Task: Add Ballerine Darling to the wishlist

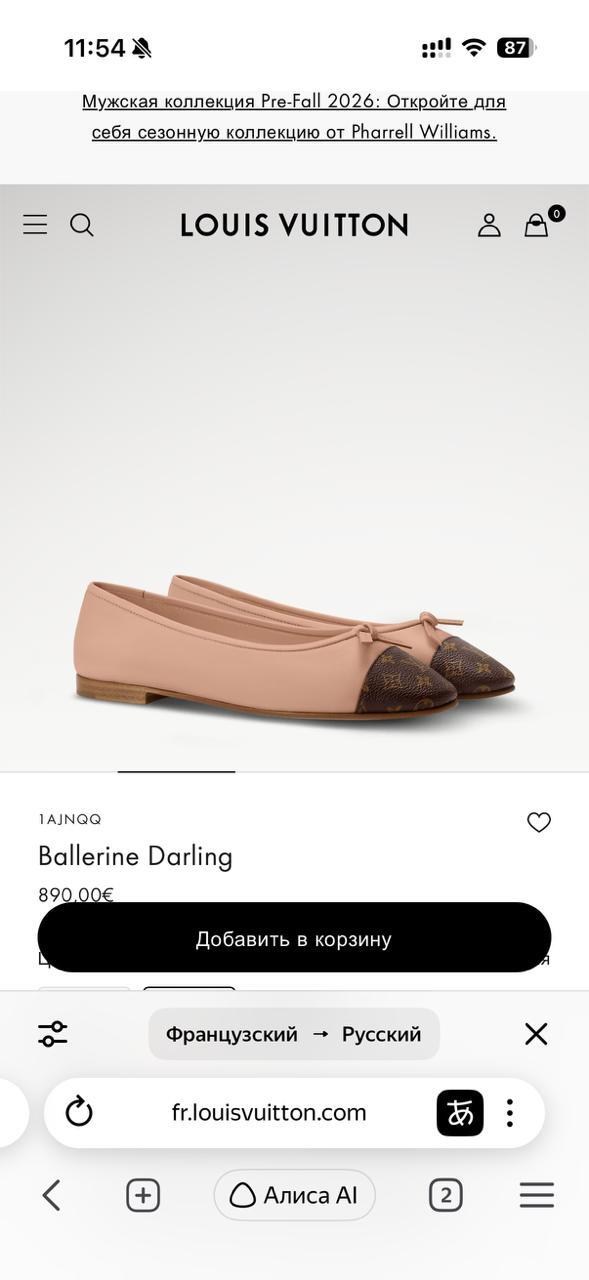Action: point(539,822)
